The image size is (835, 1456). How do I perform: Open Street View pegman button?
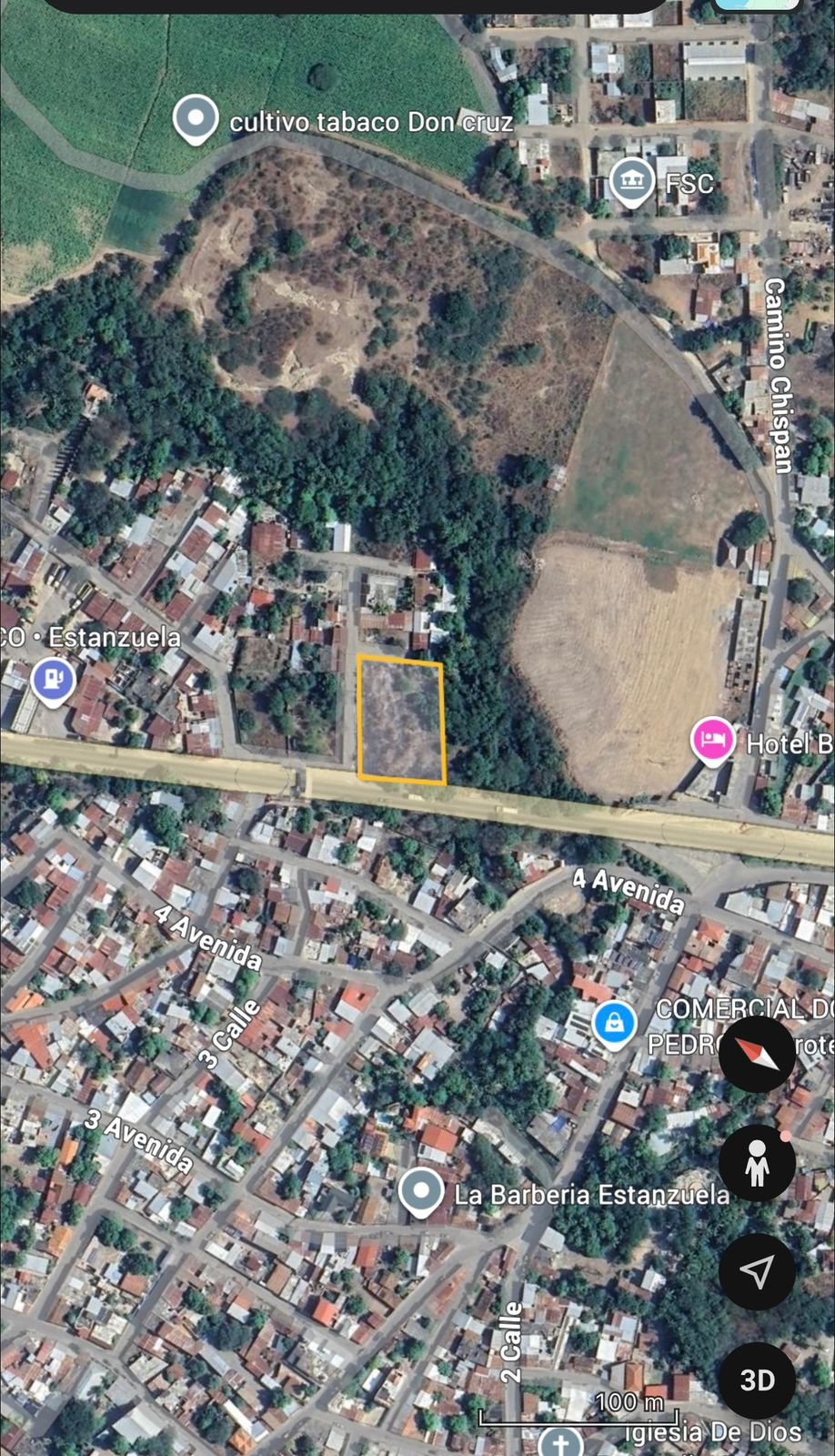pos(757,1163)
